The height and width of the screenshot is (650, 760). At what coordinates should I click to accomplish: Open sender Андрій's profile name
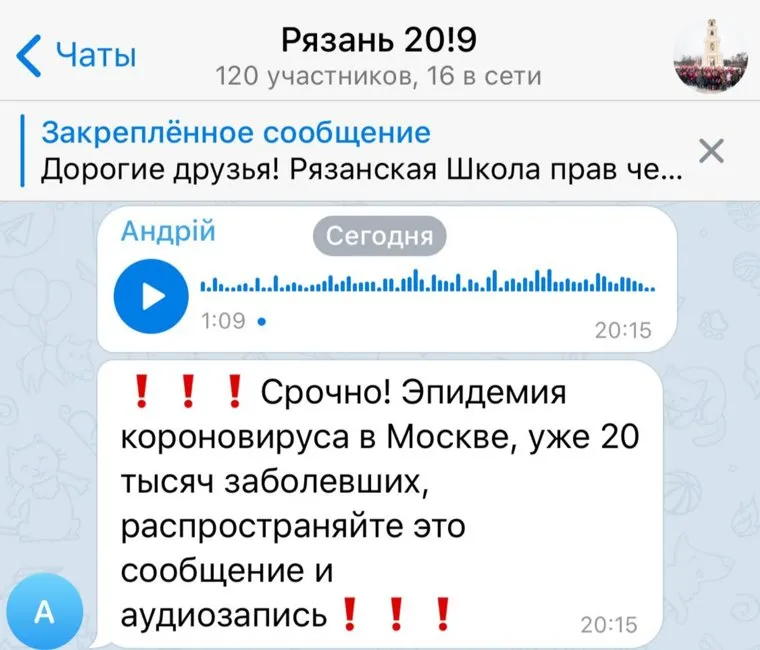tap(168, 232)
